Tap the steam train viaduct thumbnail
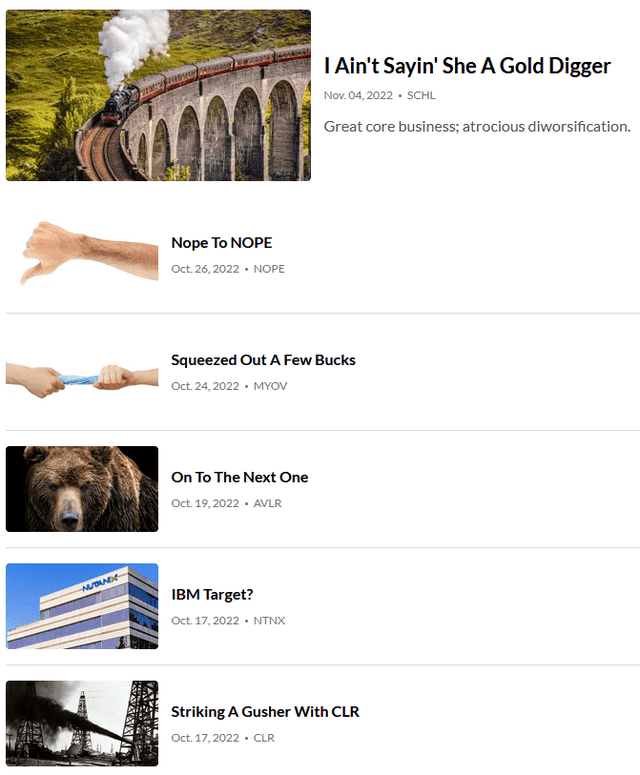This screenshot has height=775, width=640. click(158, 95)
